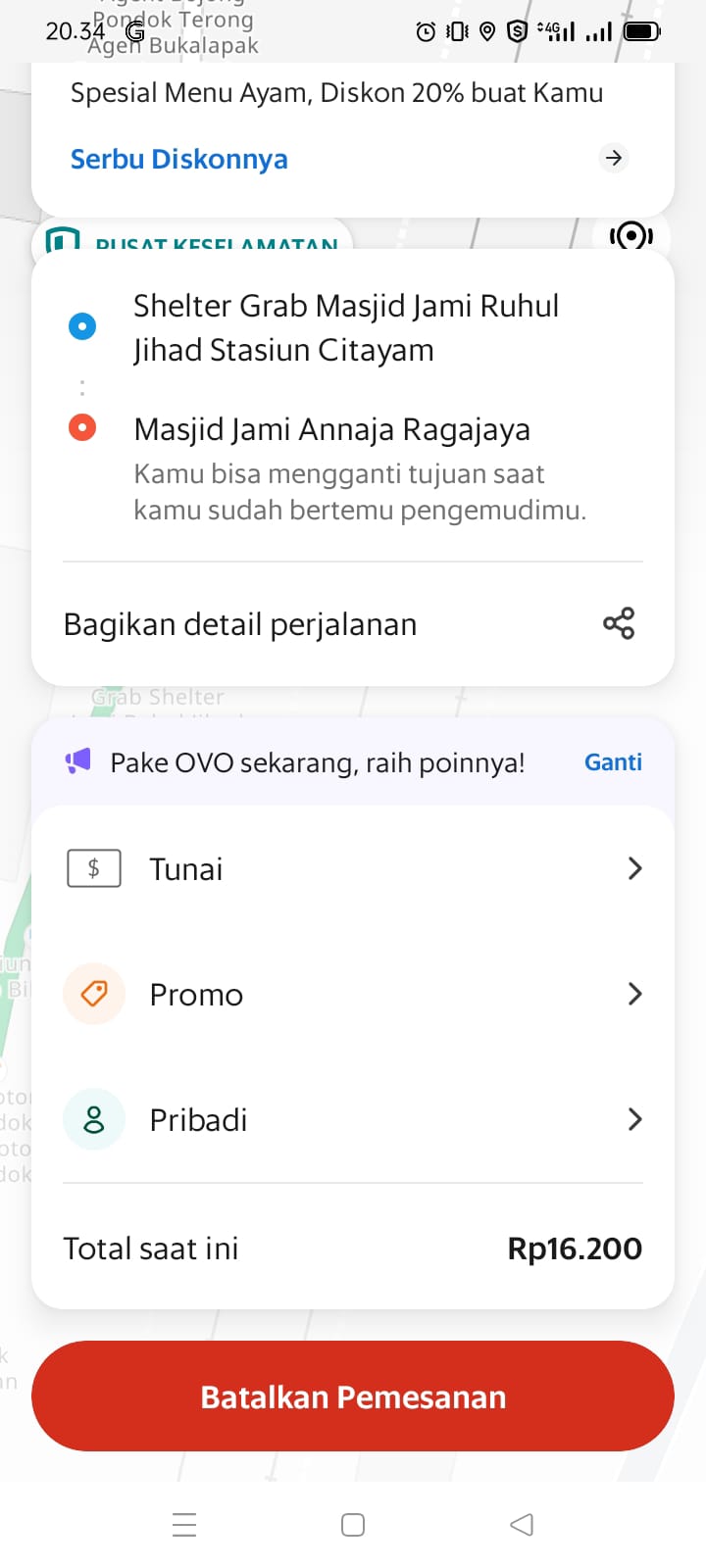The image size is (706, 1568).
Task: Open the system recent apps menu
Action: 184,1525
